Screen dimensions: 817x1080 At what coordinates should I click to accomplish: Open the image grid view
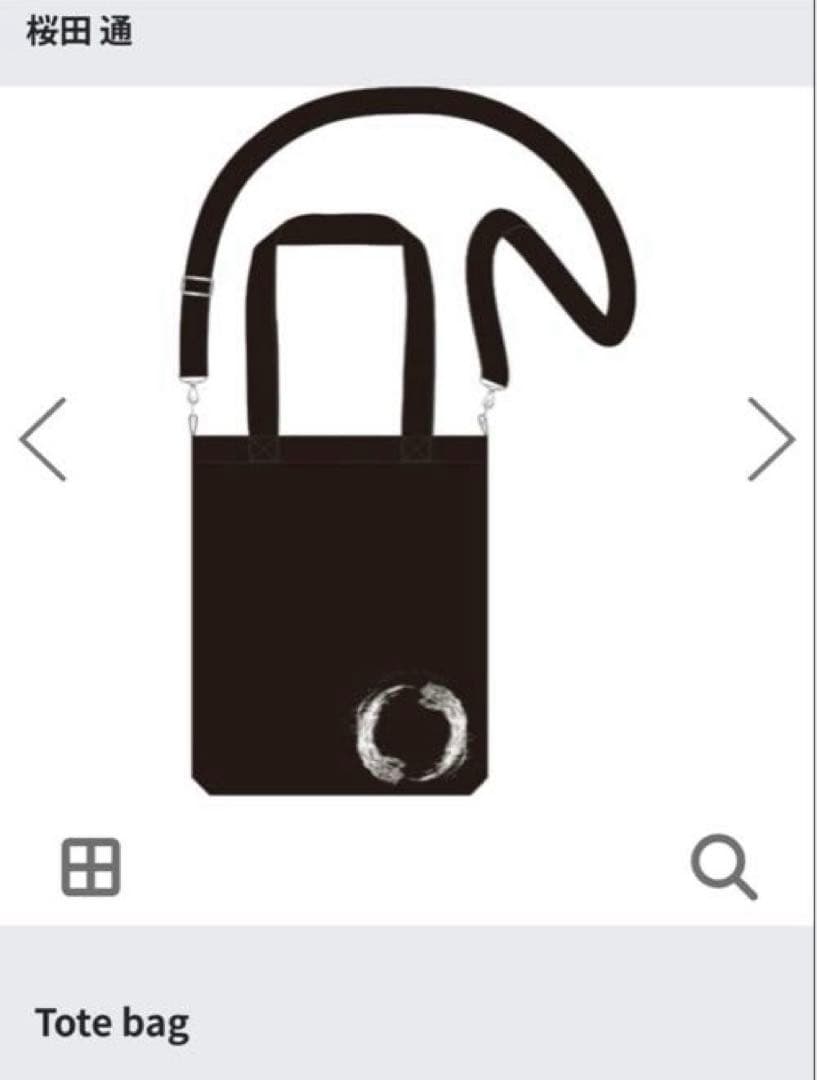tap(91, 866)
